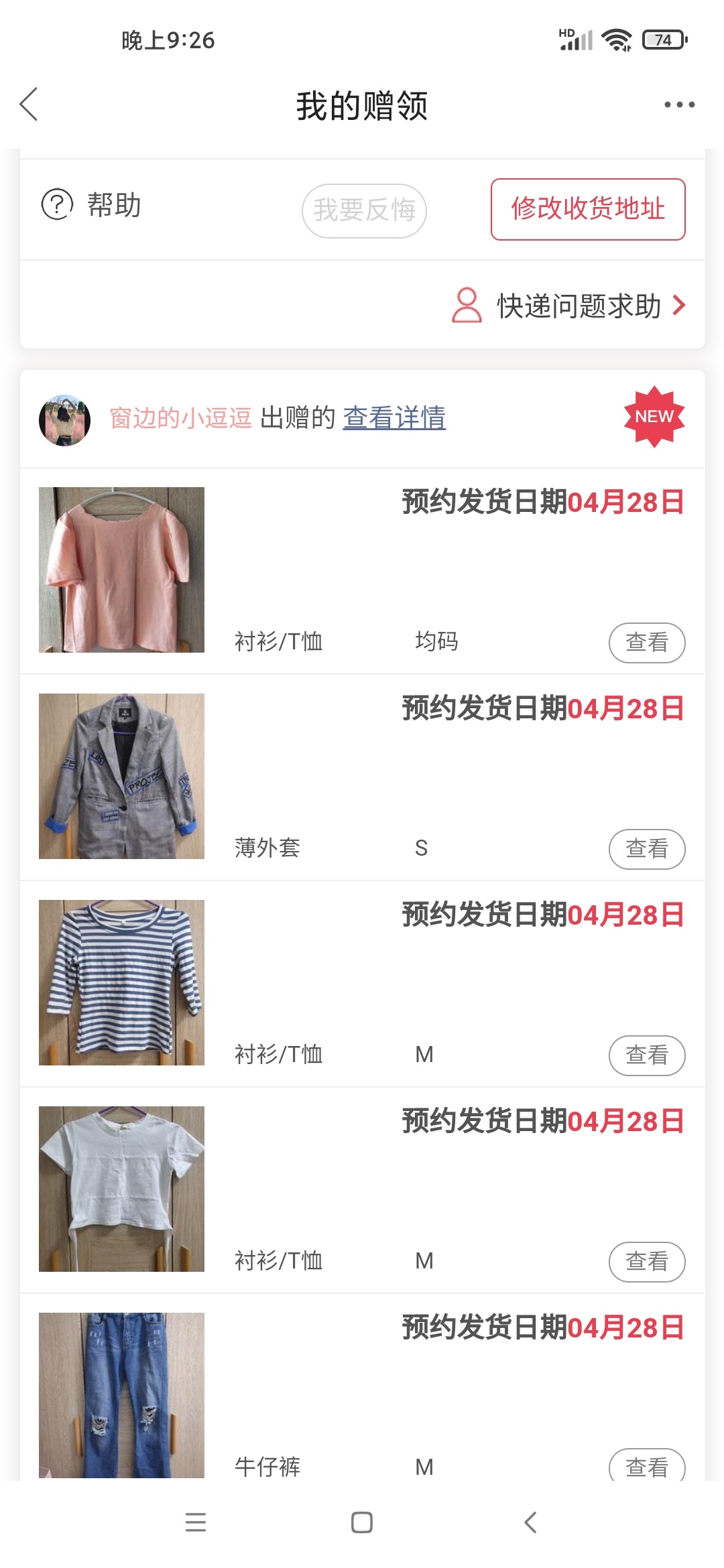
Task: Go to the system home screen
Action: click(362, 1522)
